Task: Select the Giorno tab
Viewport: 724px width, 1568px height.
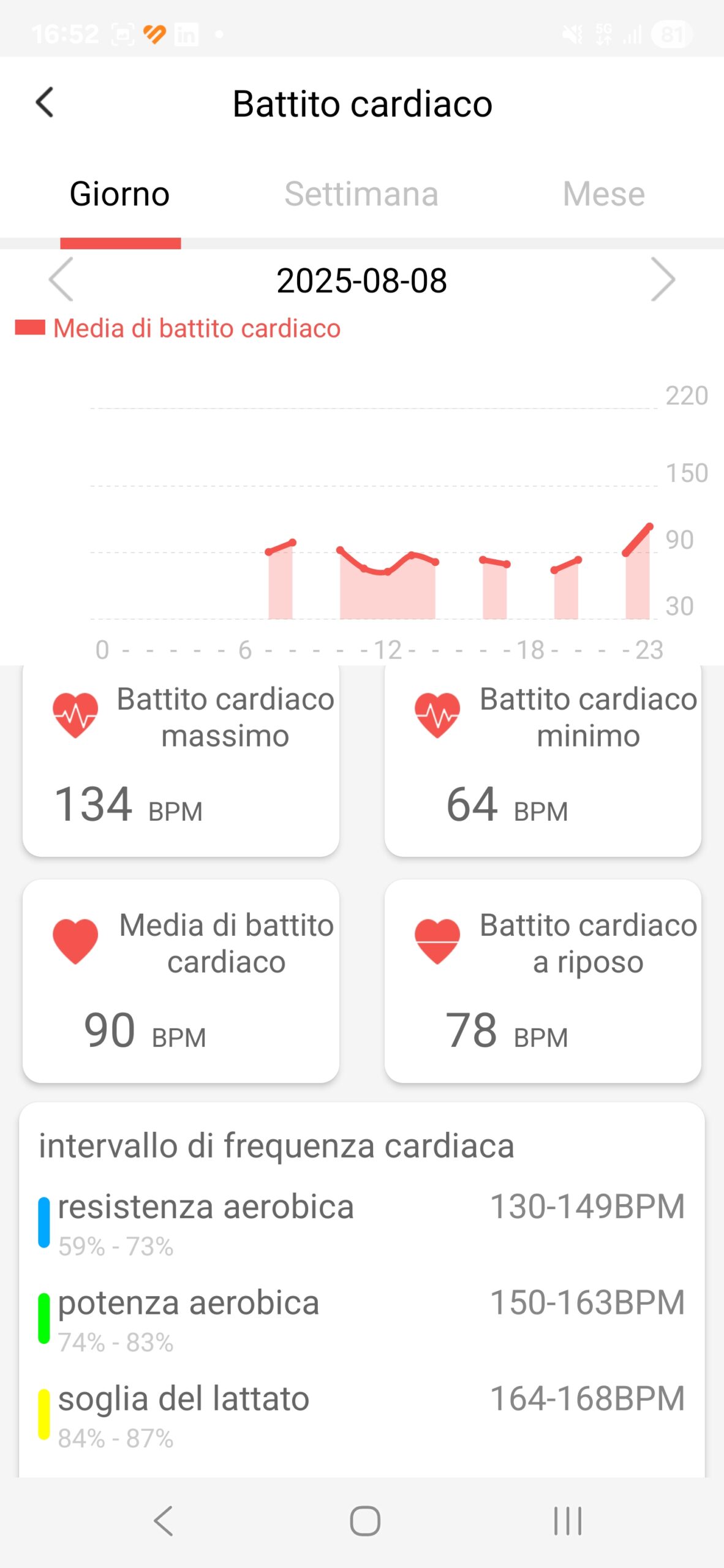Action: tap(120, 194)
